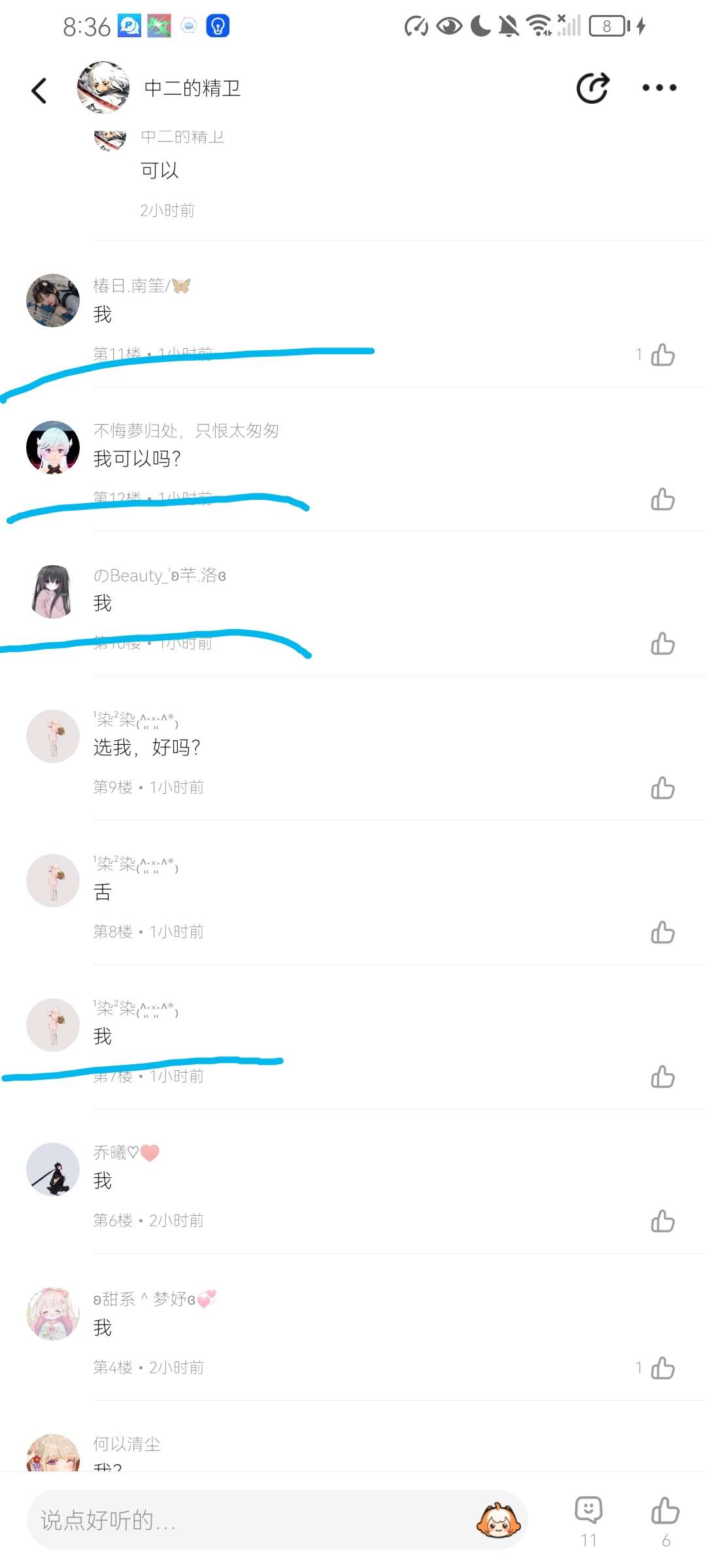Share this post via the share icon
This screenshot has height=1568, width=706.
(x=592, y=88)
